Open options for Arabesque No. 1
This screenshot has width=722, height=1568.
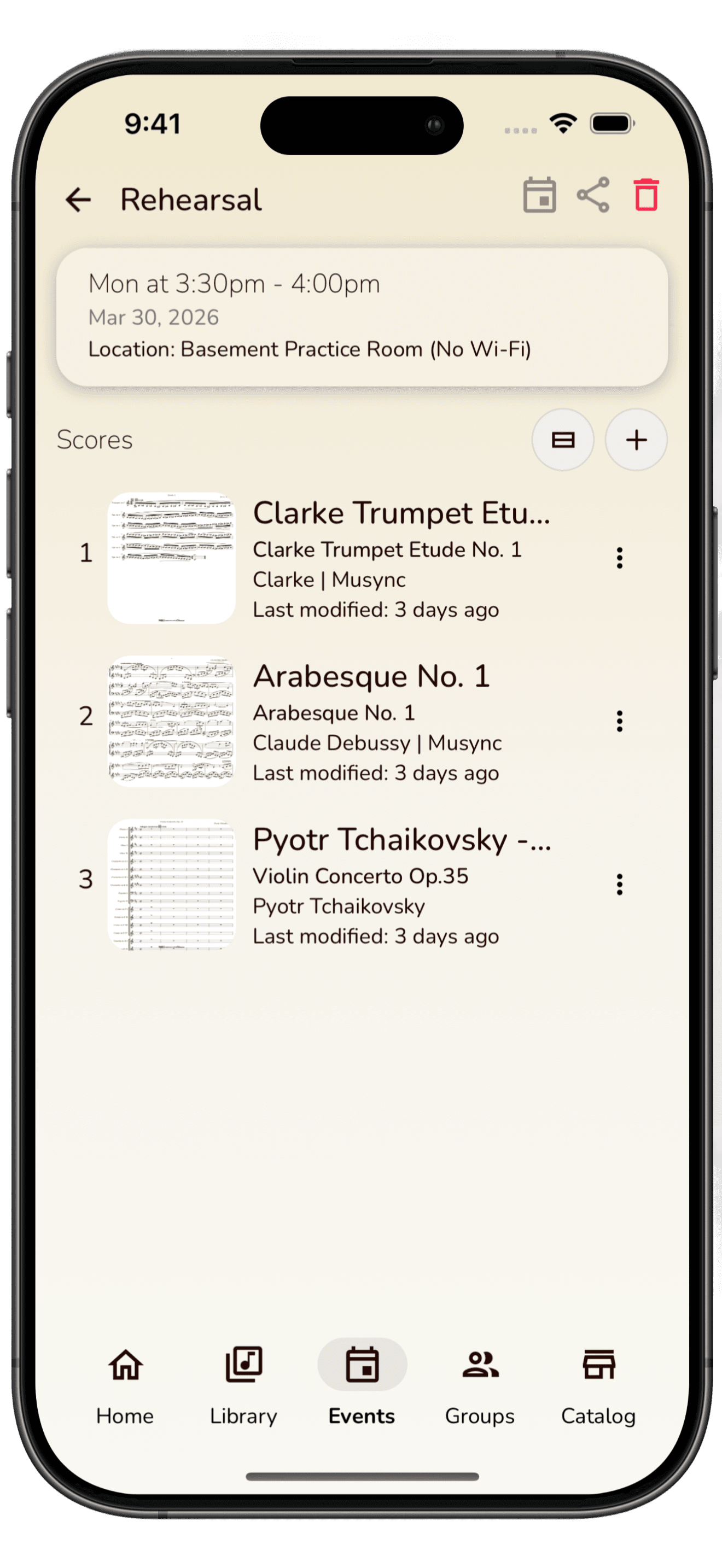[619, 721]
